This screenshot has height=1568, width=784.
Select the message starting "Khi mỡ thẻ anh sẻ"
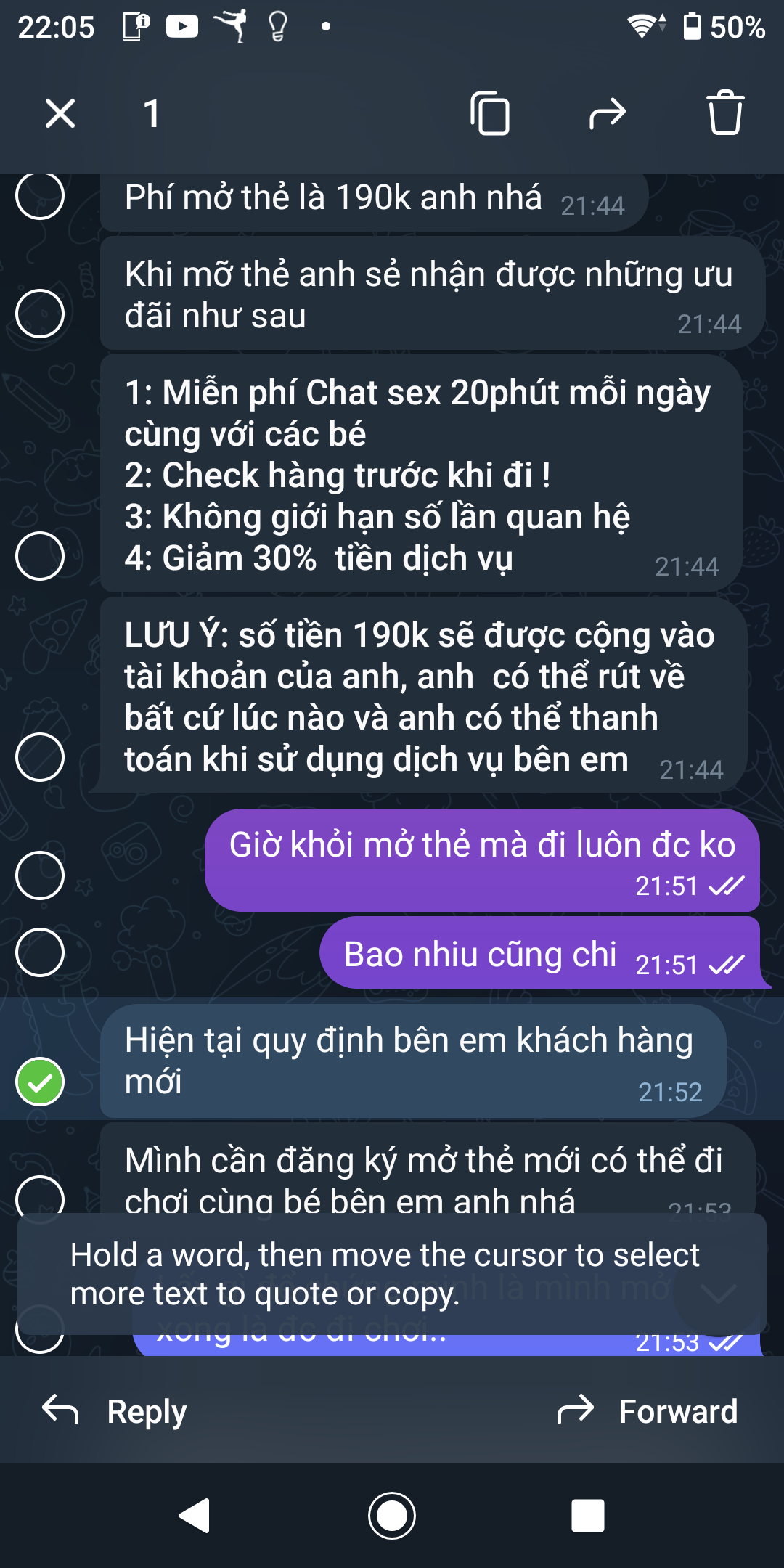(40, 314)
